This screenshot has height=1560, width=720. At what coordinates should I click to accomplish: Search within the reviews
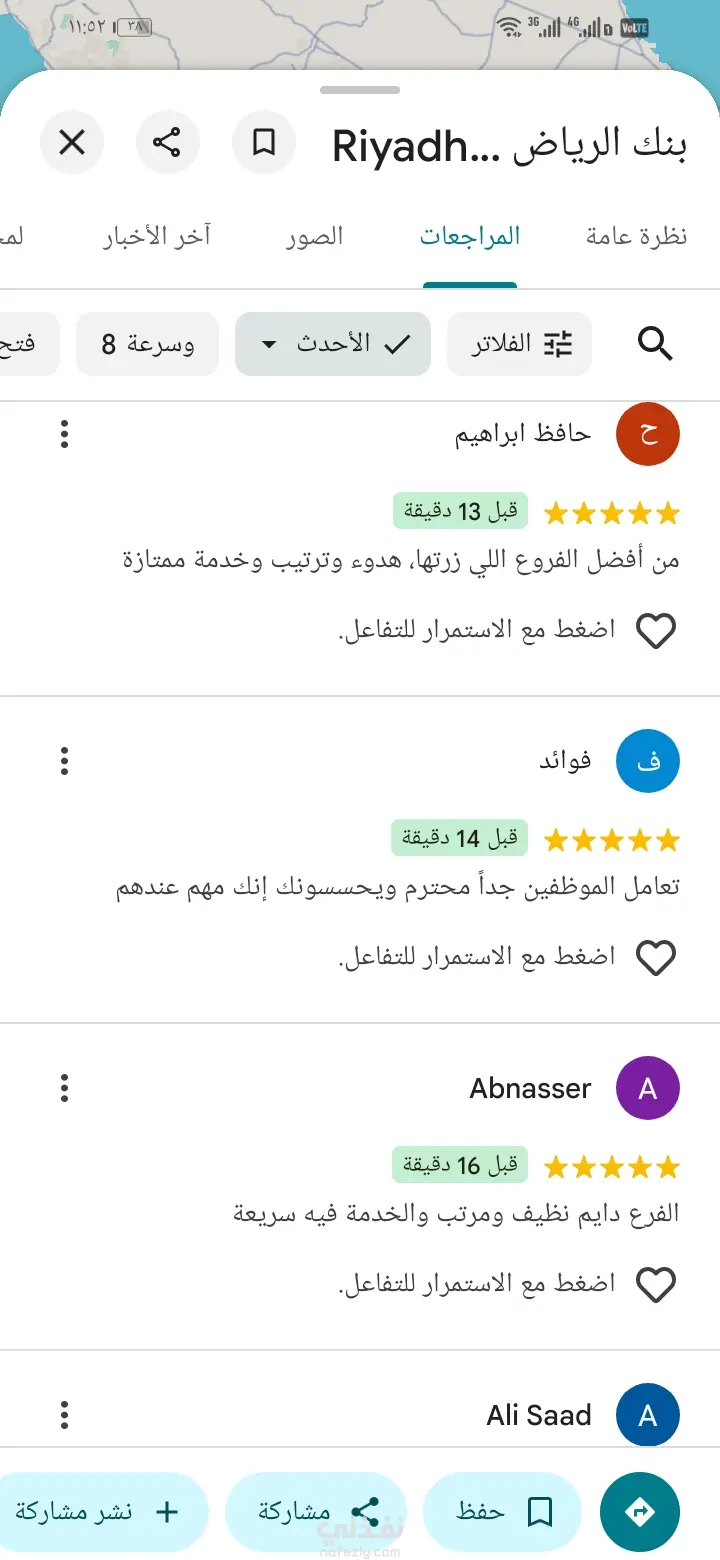655,344
